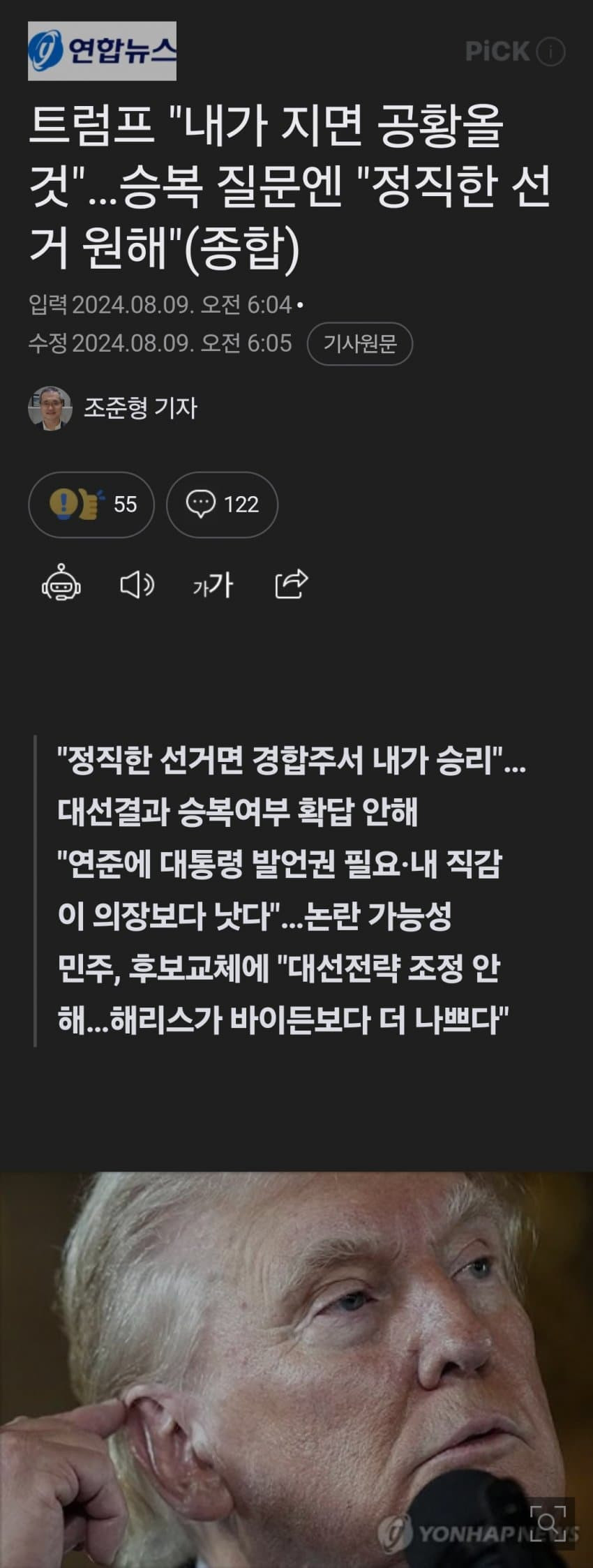Image resolution: width=593 pixels, height=1568 pixels.
Task: Open the original article via 기사원문
Action: tap(359, 343)
